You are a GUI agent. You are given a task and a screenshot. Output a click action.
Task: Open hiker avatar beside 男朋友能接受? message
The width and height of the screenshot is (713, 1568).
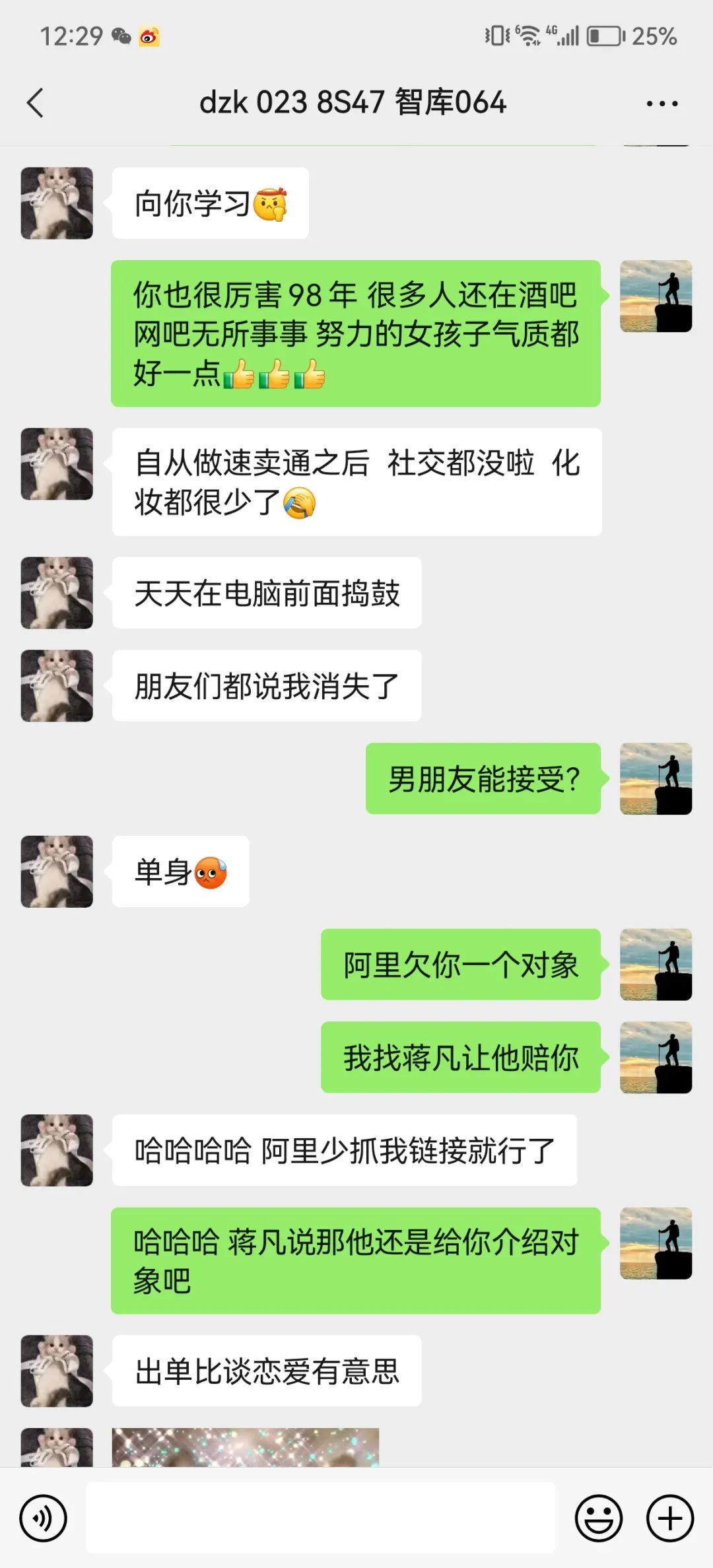coord(656,778)
